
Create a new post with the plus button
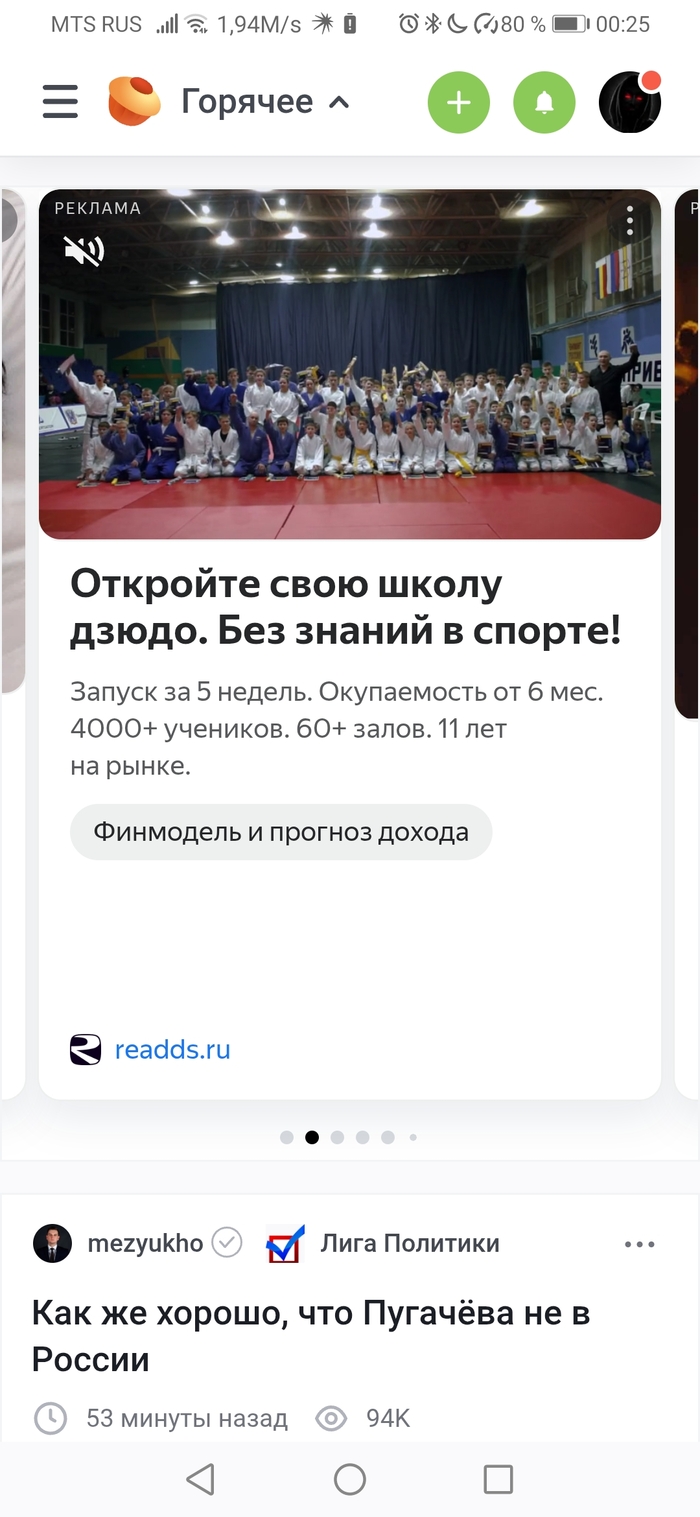(x=458, y=102)
